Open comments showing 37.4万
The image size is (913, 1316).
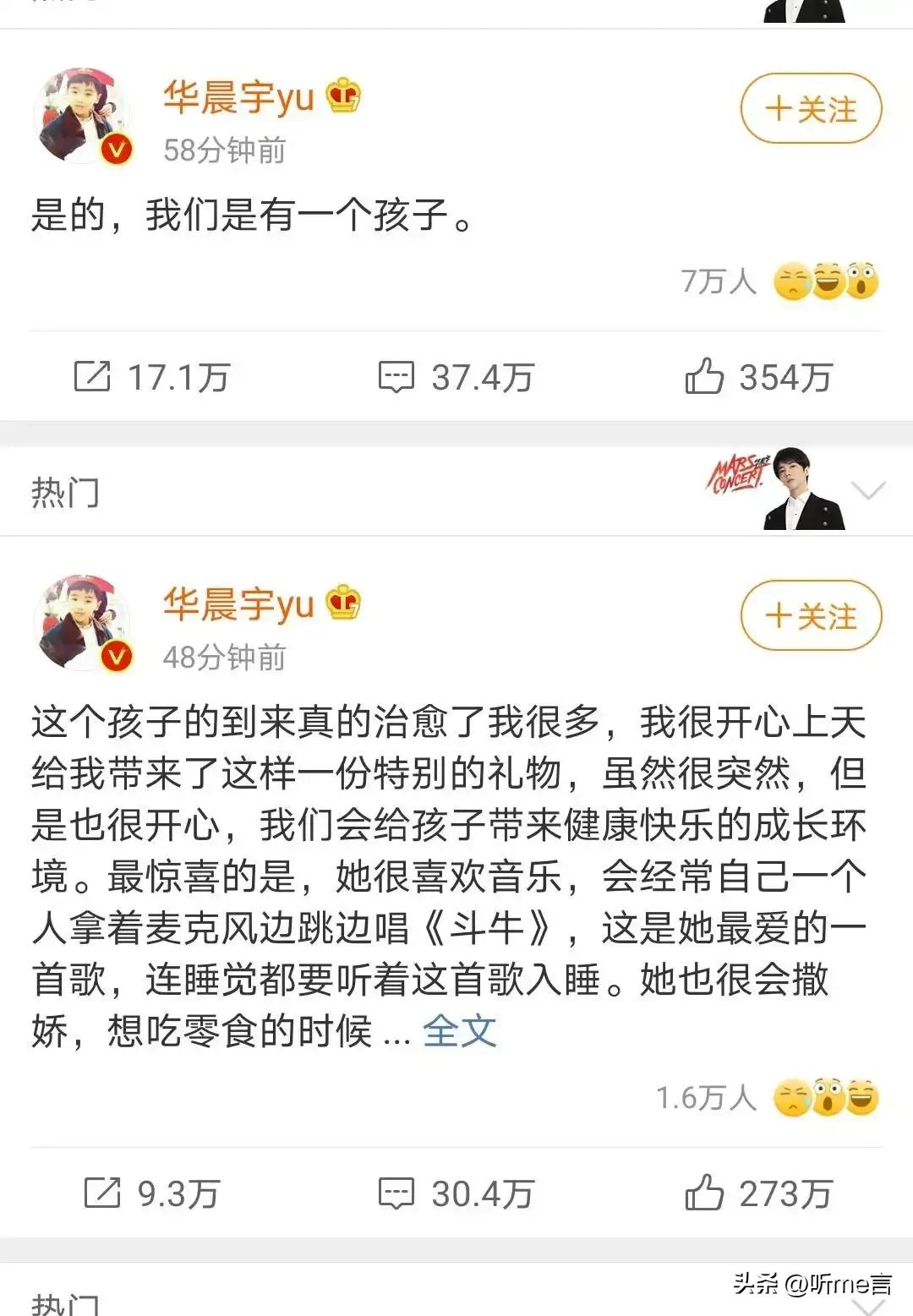pyautogui.click(x=456, y=377)
